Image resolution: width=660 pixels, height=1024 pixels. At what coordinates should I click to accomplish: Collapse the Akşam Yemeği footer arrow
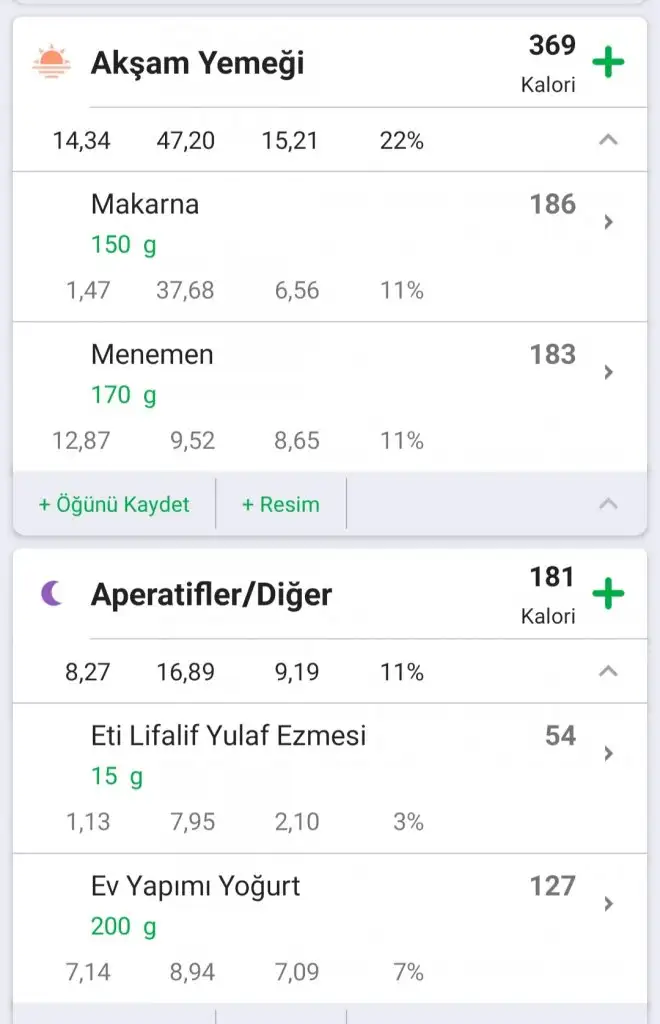[x=608, y=504]
